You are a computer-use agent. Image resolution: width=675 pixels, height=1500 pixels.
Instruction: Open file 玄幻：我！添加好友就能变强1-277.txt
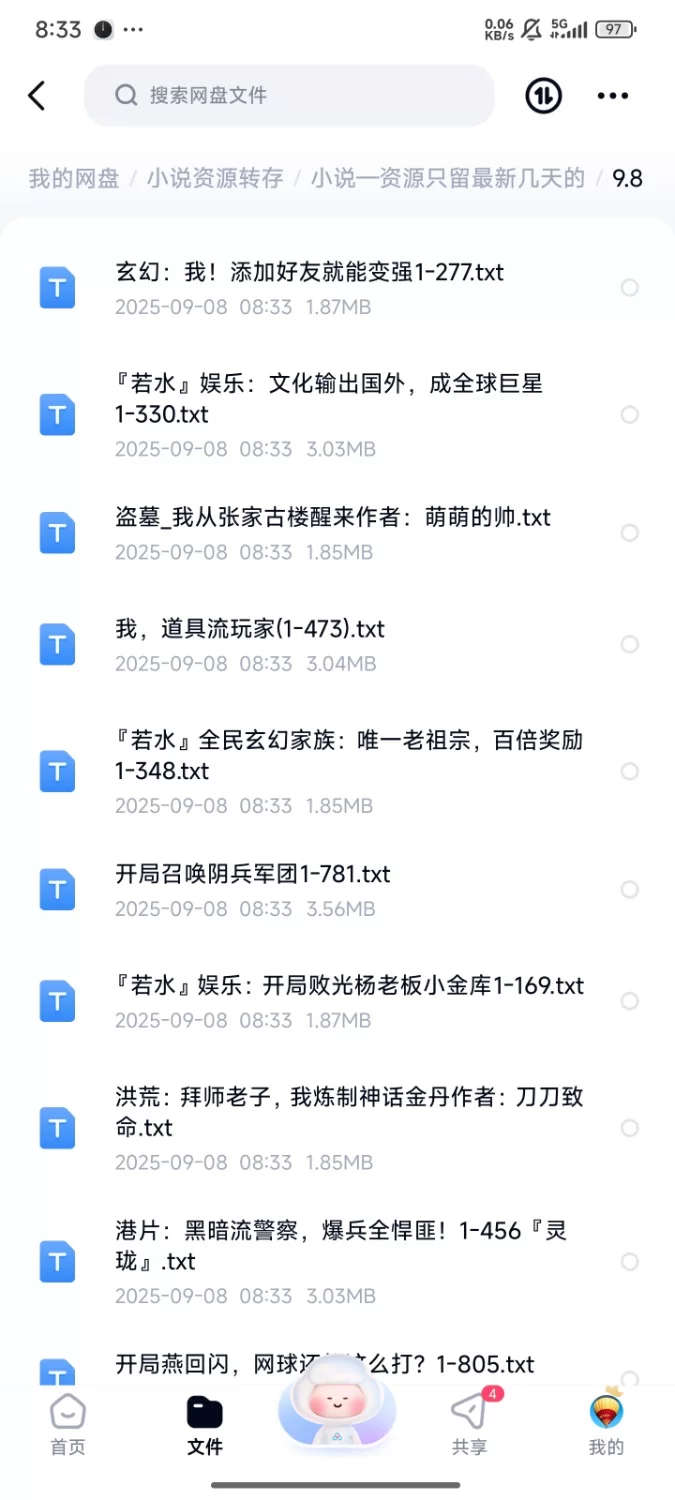tap(310, 272)
